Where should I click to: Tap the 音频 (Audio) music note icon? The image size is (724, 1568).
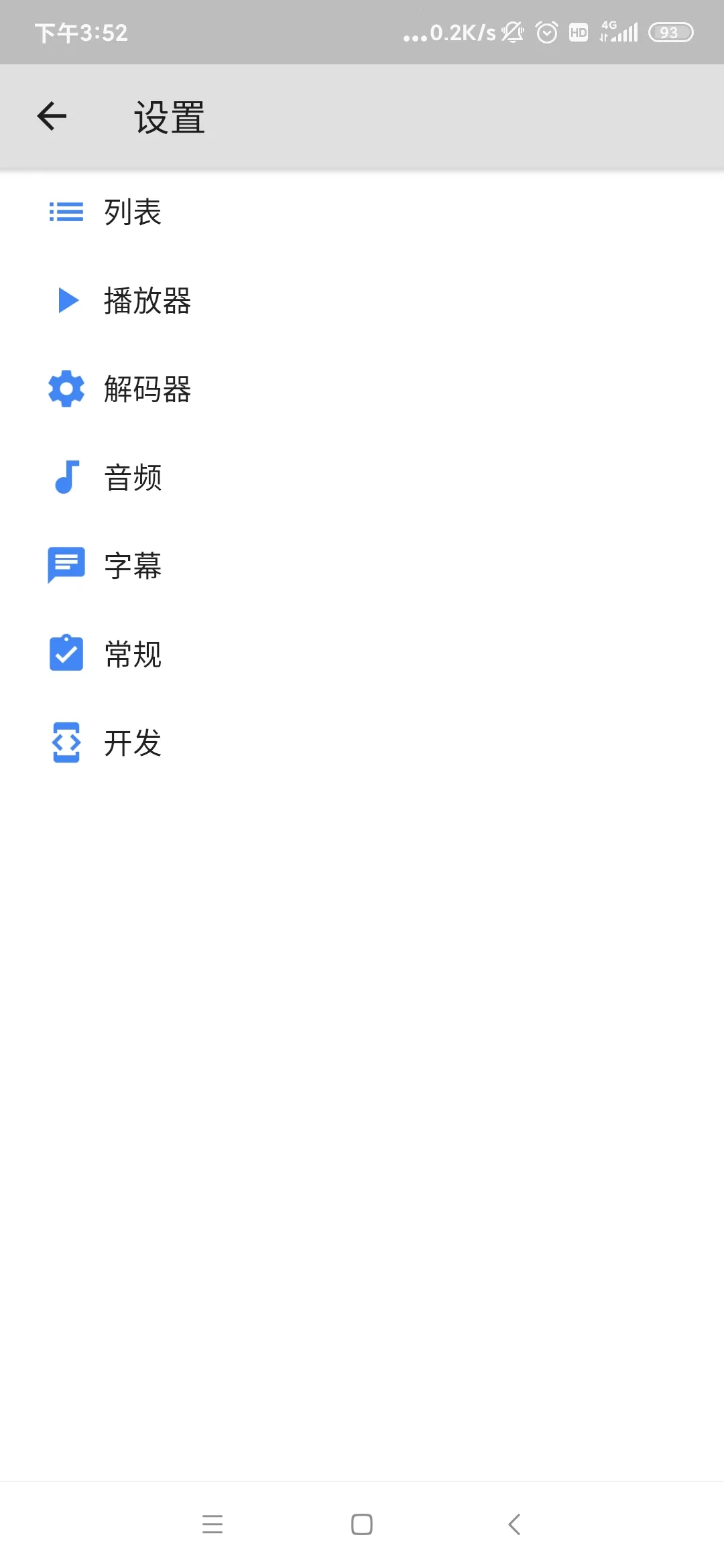(66, 477)
